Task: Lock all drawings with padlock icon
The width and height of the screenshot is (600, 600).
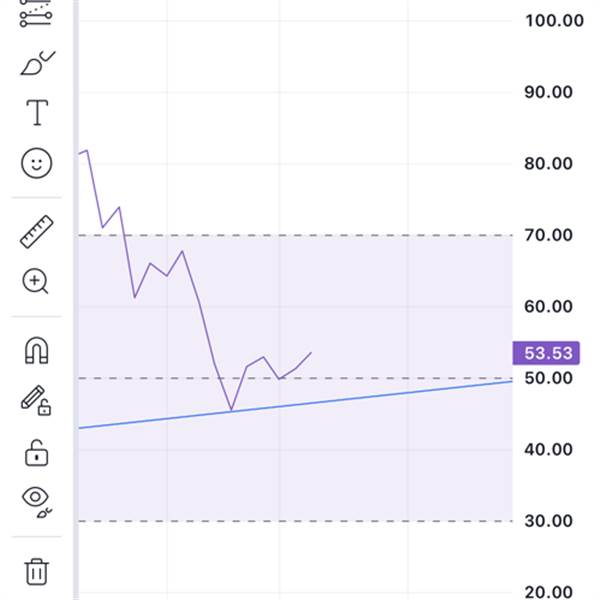Action: (x=36, y=453)
